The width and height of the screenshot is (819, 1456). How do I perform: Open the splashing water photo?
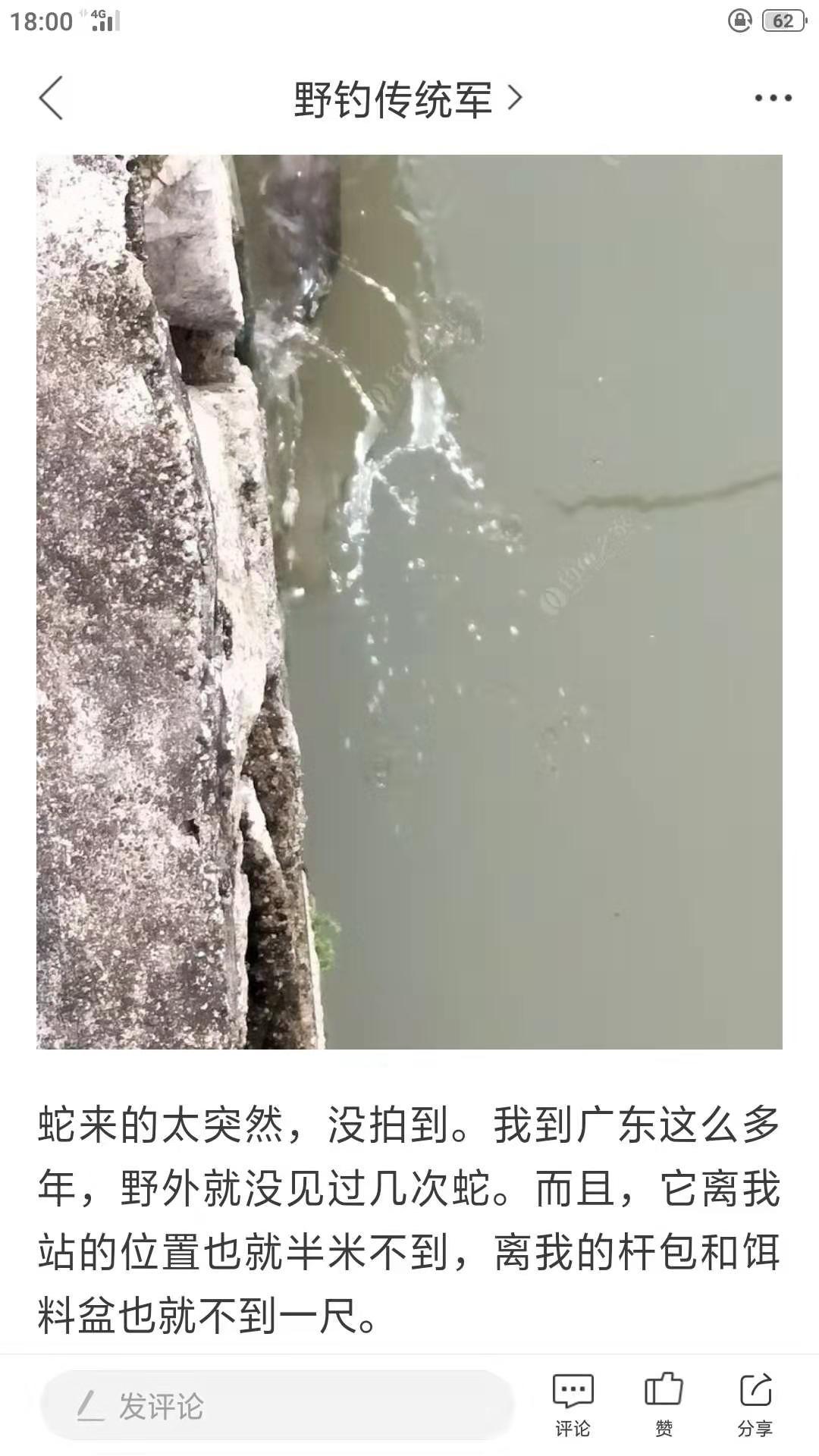(409, 601)
